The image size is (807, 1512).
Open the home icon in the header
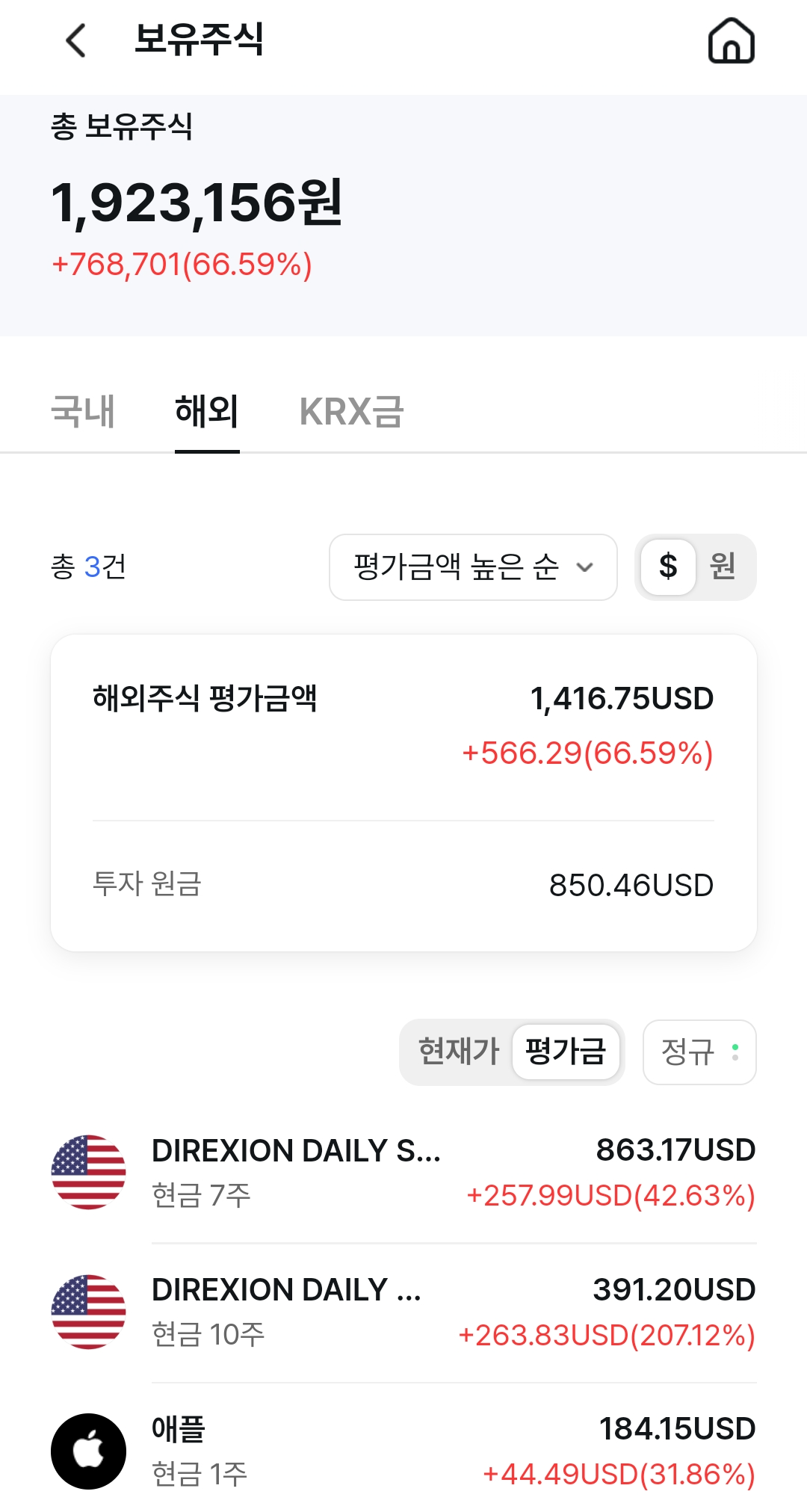(x=731, y=40)
